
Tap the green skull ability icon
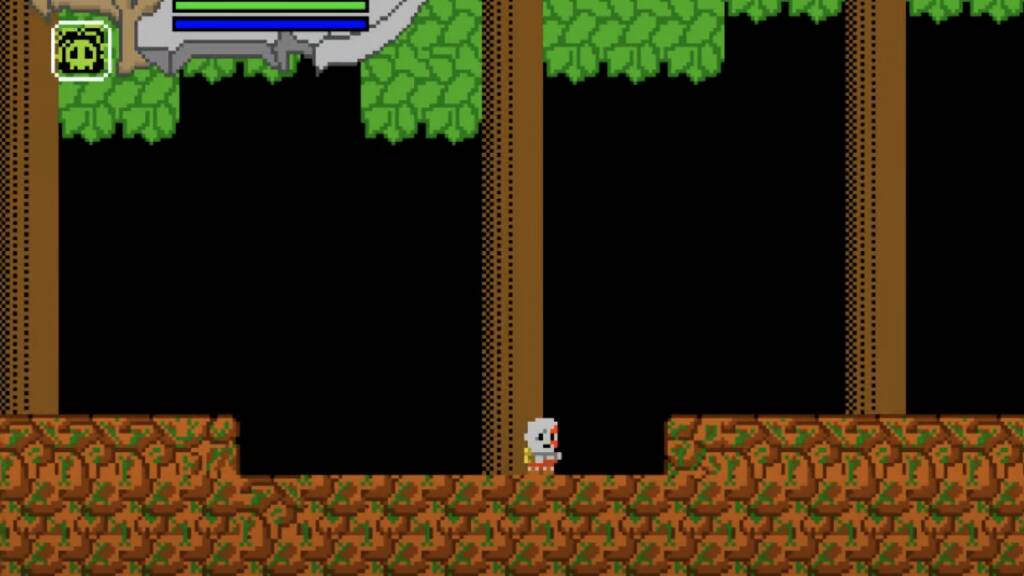[81, 50]
